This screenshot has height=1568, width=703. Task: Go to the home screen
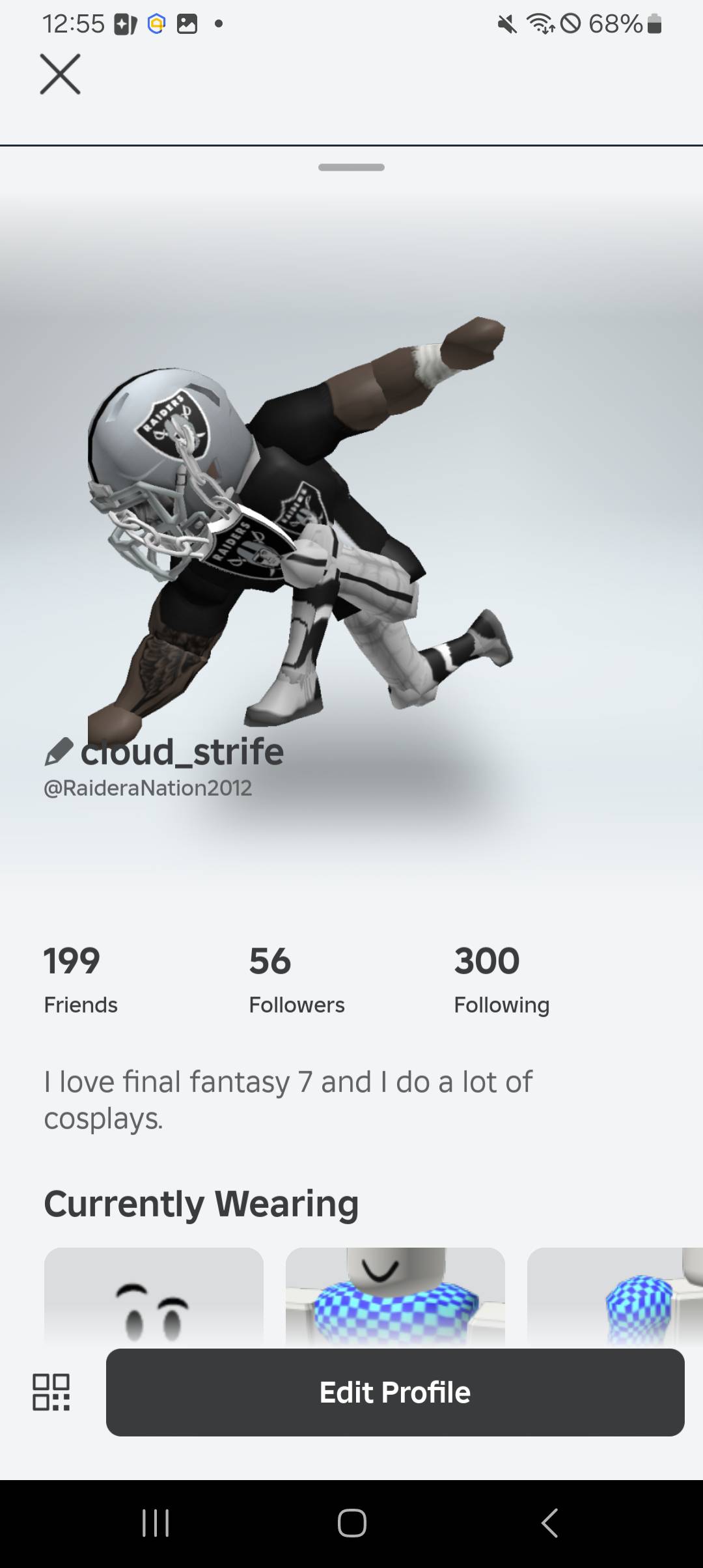pyautogui.click(x=351, y=1523)
